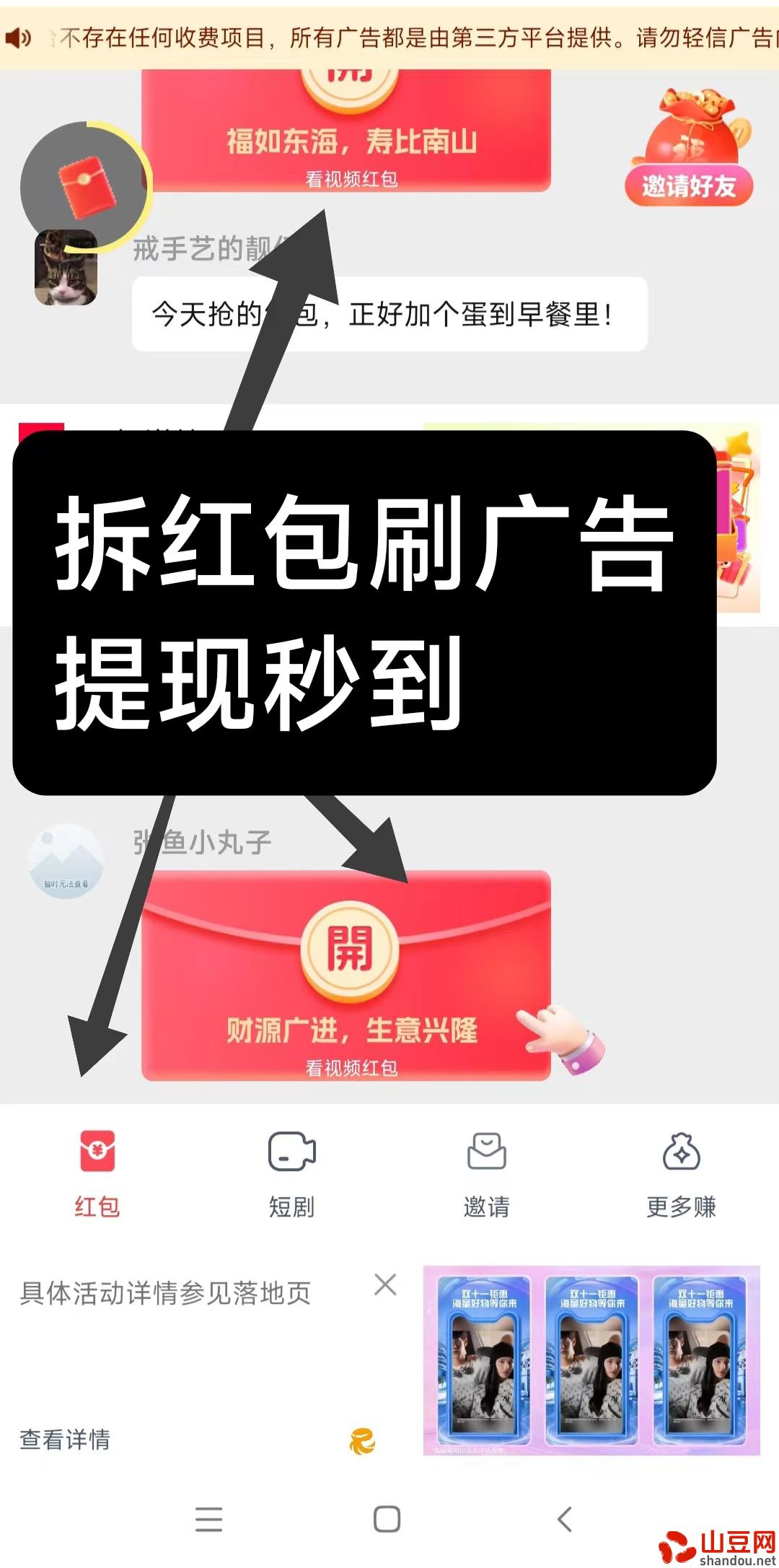Return to the system home screen

pos(387,1519)
